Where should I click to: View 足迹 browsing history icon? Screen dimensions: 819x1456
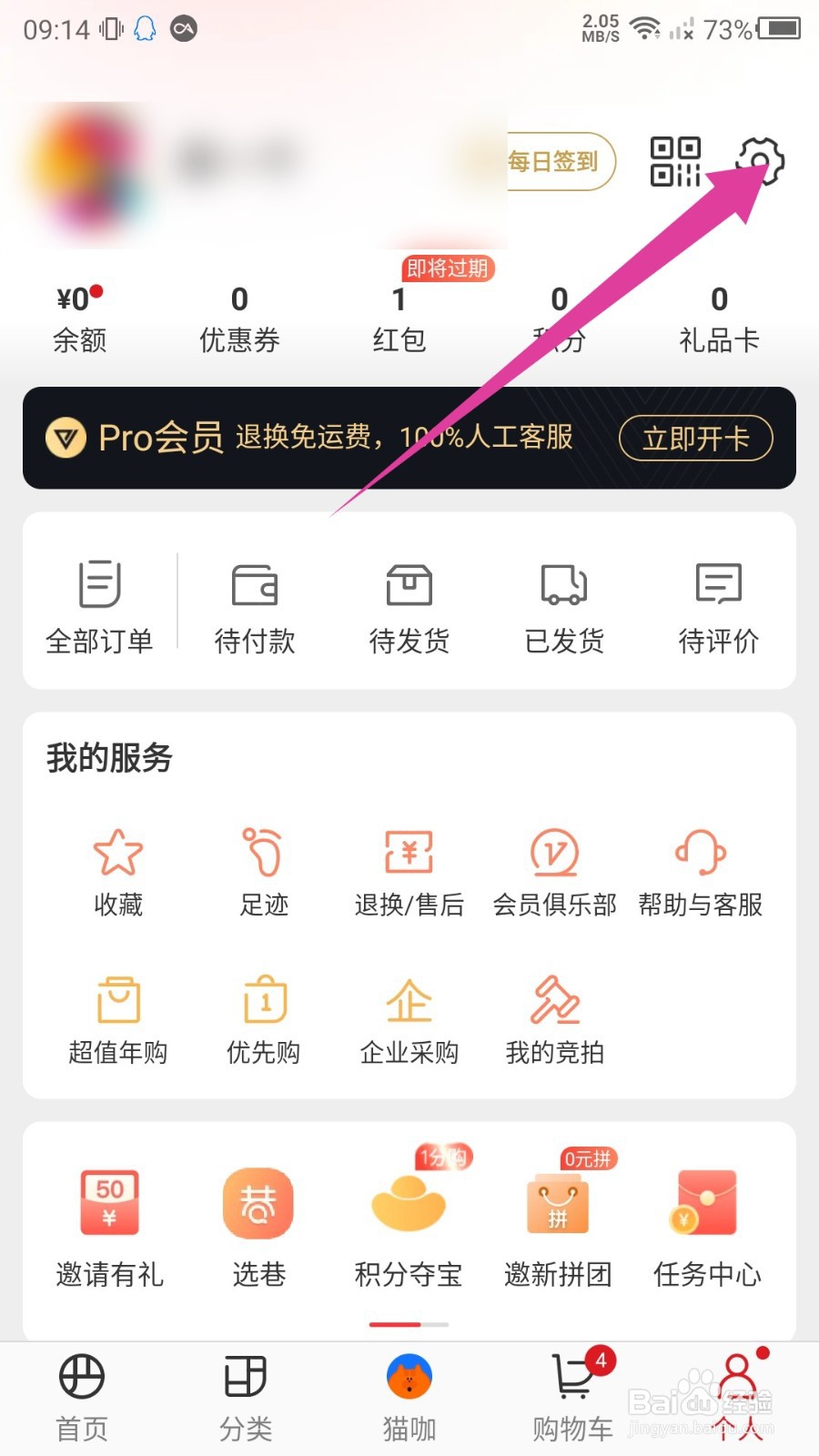pyautogui.click(x=263, y=869)
